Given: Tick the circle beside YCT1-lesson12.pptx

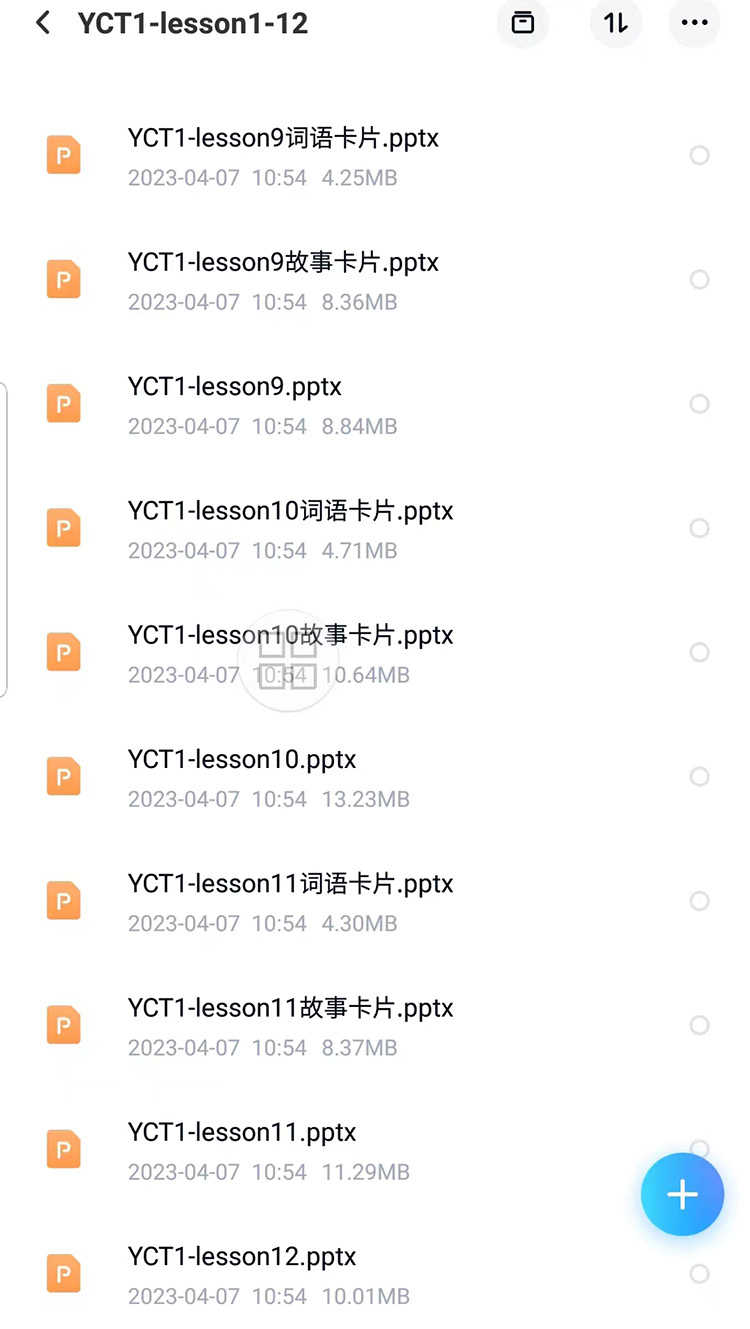Looking at the screenshot, I should [700, 1273].
